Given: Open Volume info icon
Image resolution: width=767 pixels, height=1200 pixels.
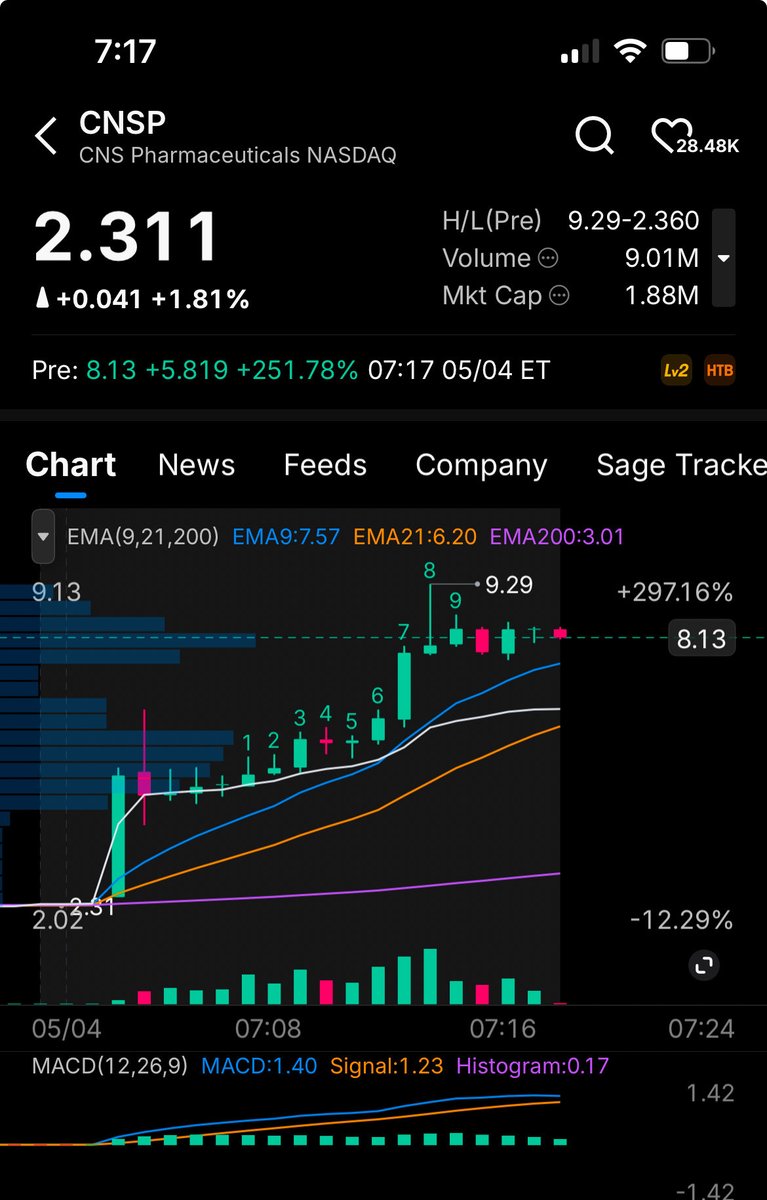Looking at the screenshot, I should [548, 258].
